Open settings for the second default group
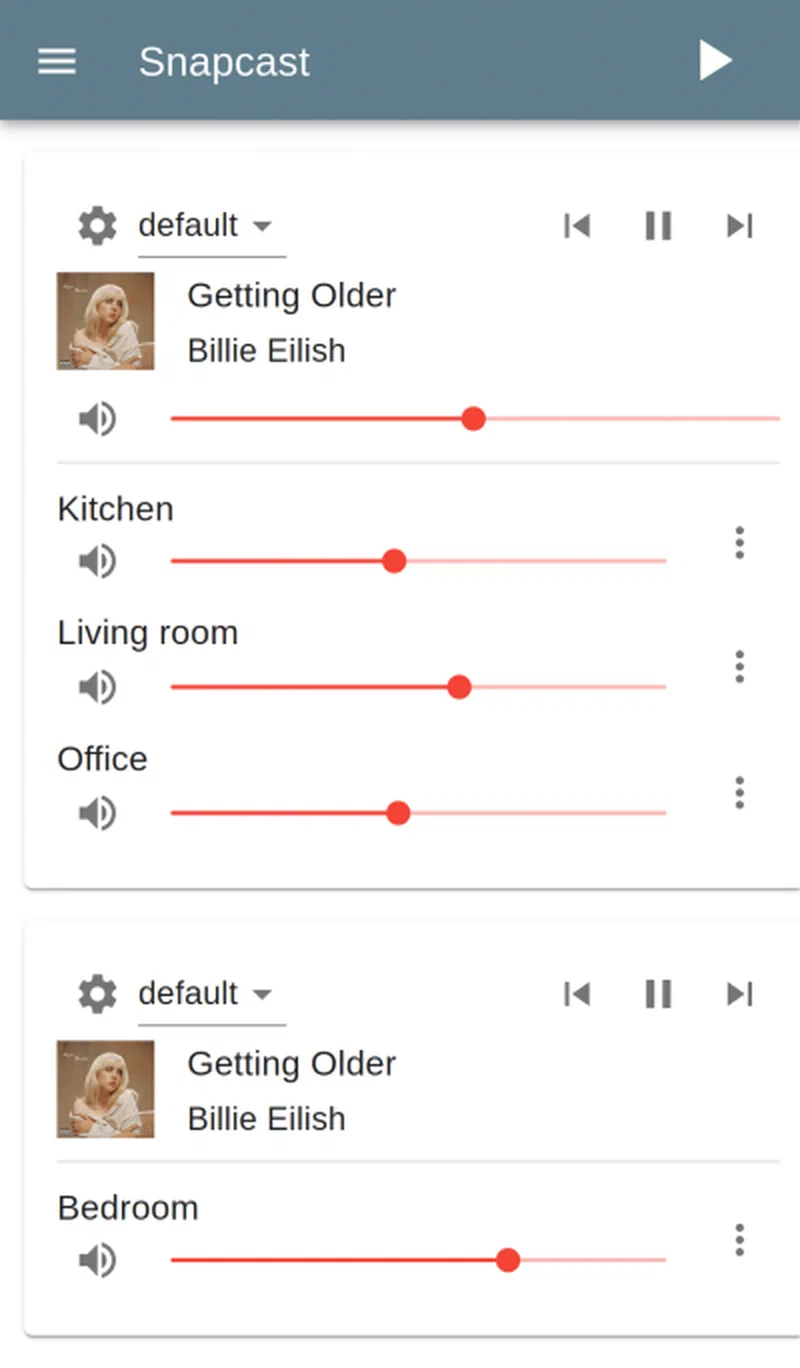Viewport: 800px width, 1368px height. (x=95, y=994)
